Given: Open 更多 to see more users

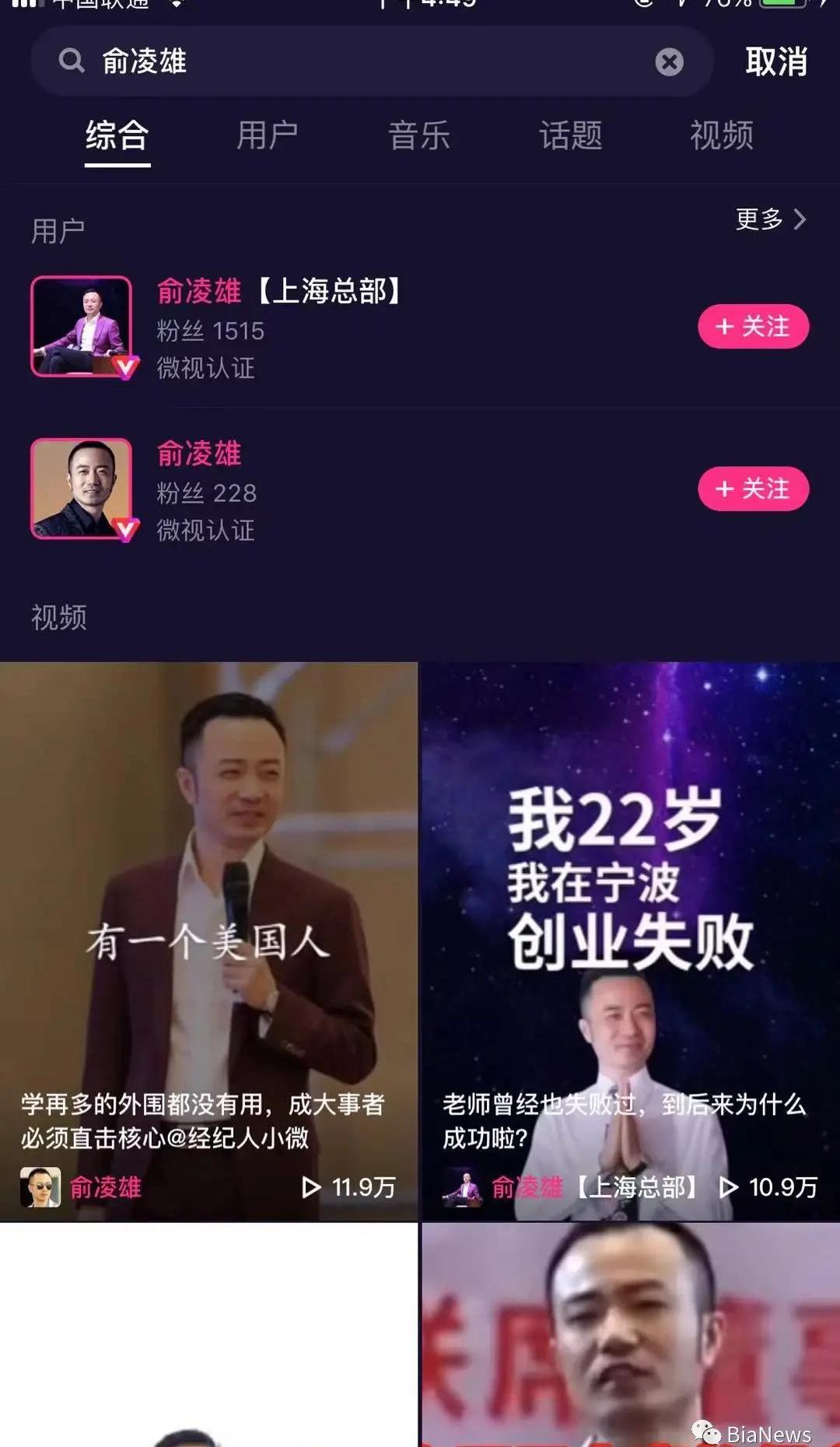Looking at the screenshot, I should pos(770,219).
